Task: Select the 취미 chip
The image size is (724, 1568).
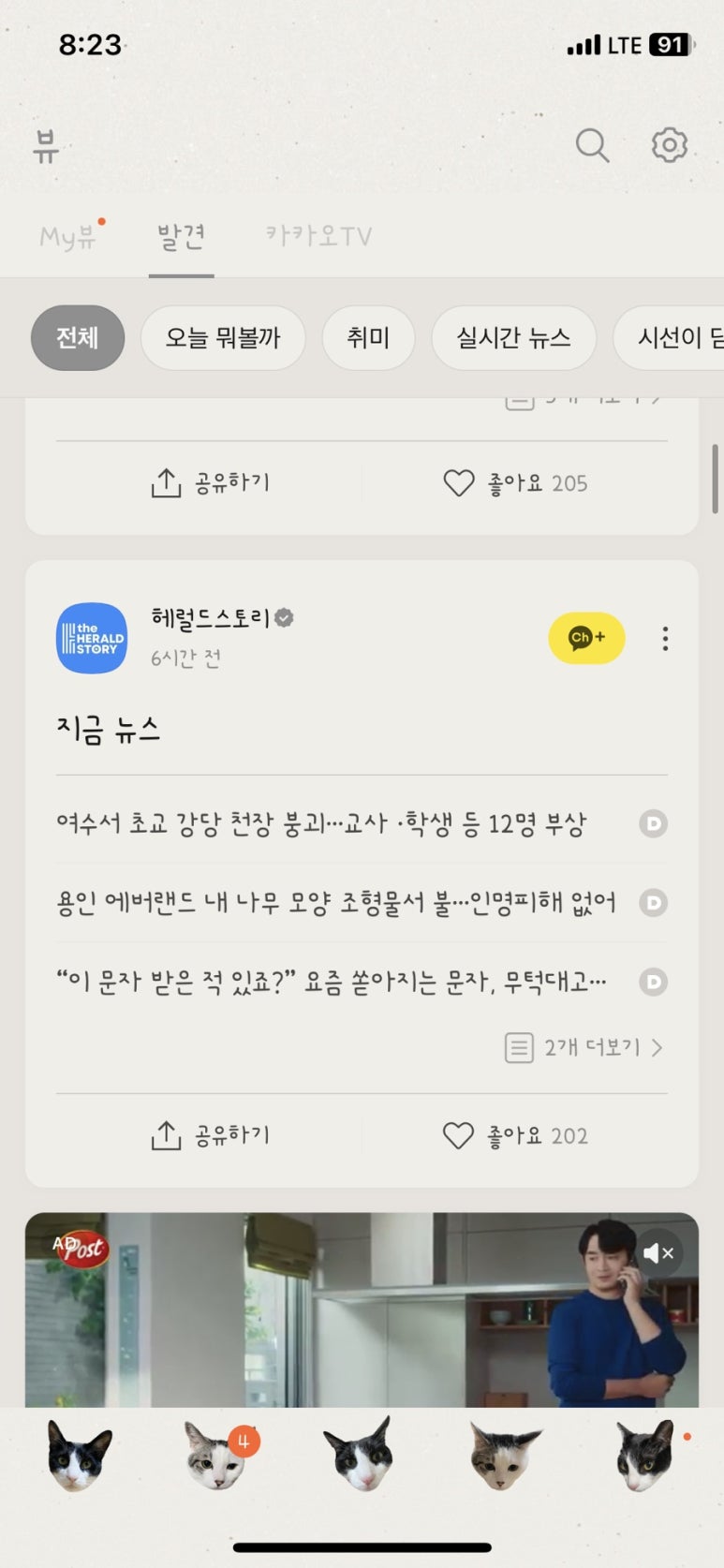Action: coord(368,337)
